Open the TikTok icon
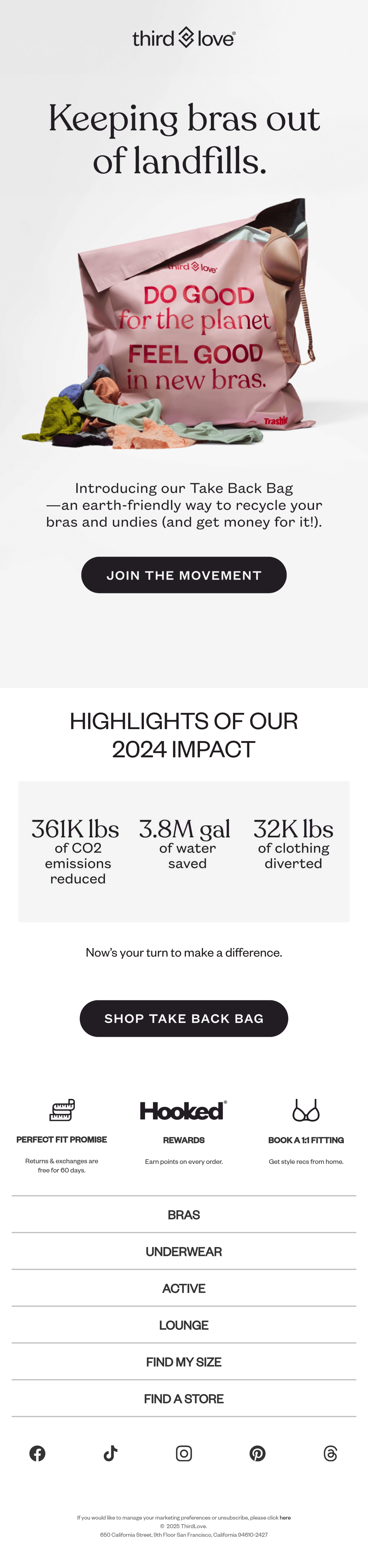Viewport: 368px width, 1568px height. [x=110, y=1454]
